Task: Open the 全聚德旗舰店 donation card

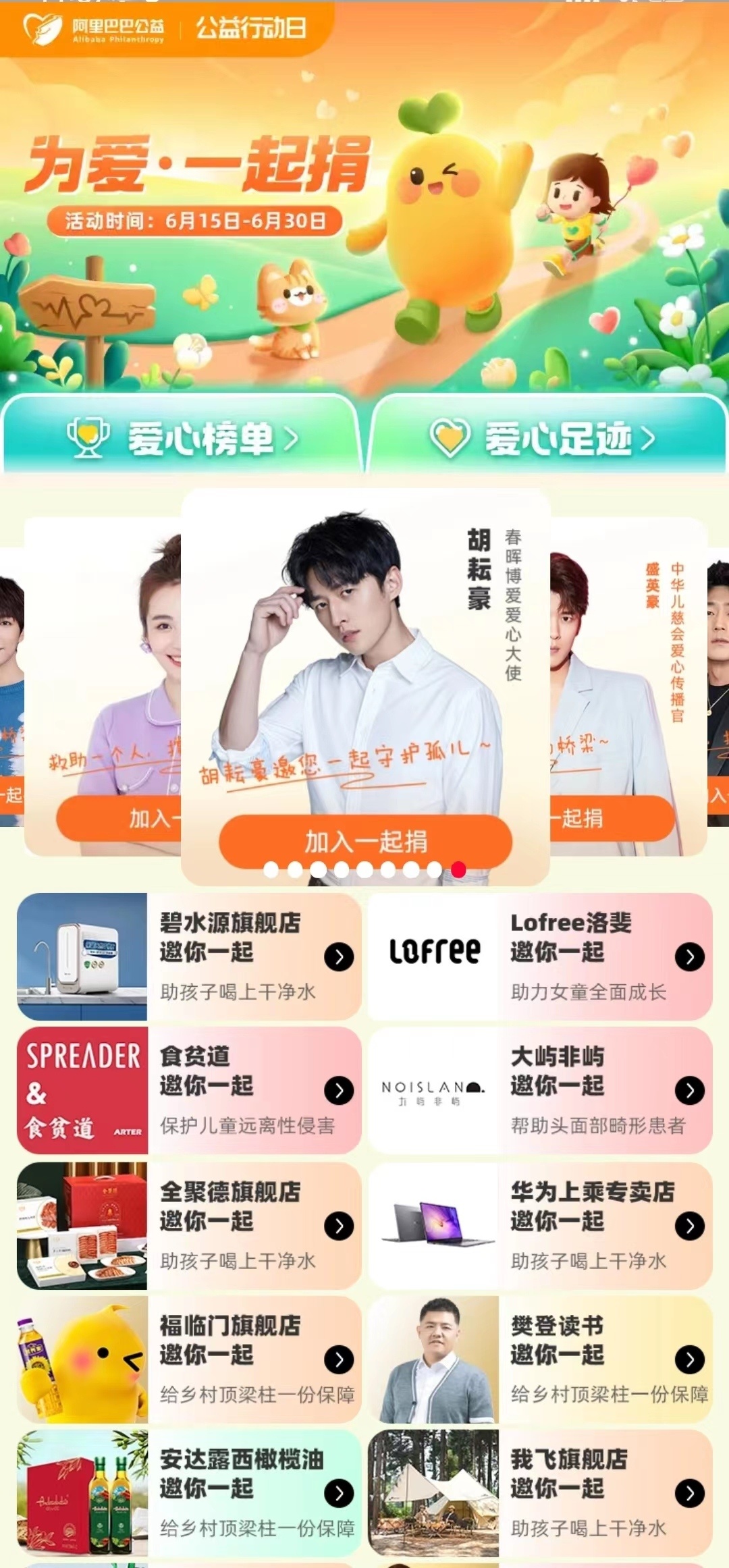Action: coord(189,1225)
